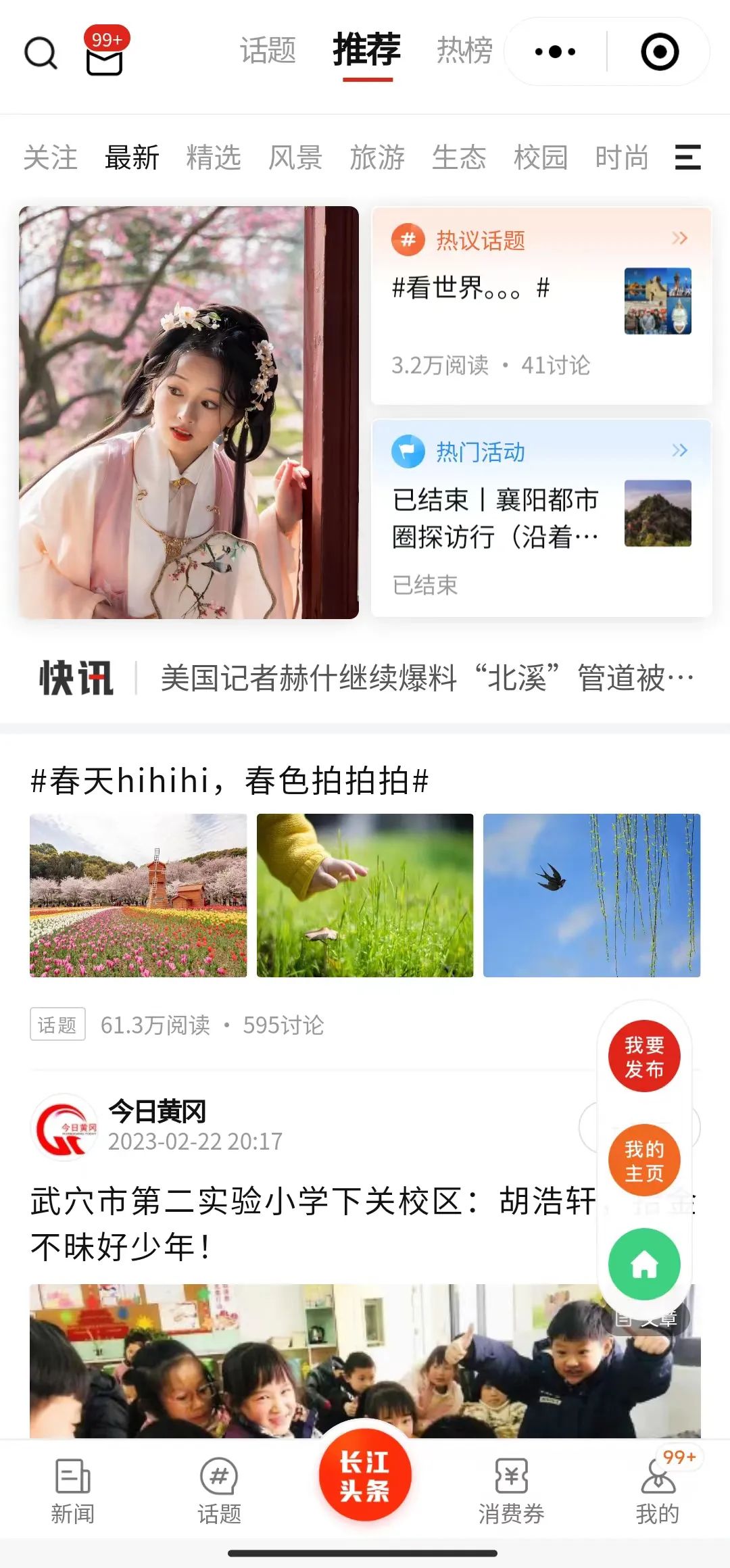Tap the red 我要发布 button
Screen dimensions: 730x1568
[643, 1056]
